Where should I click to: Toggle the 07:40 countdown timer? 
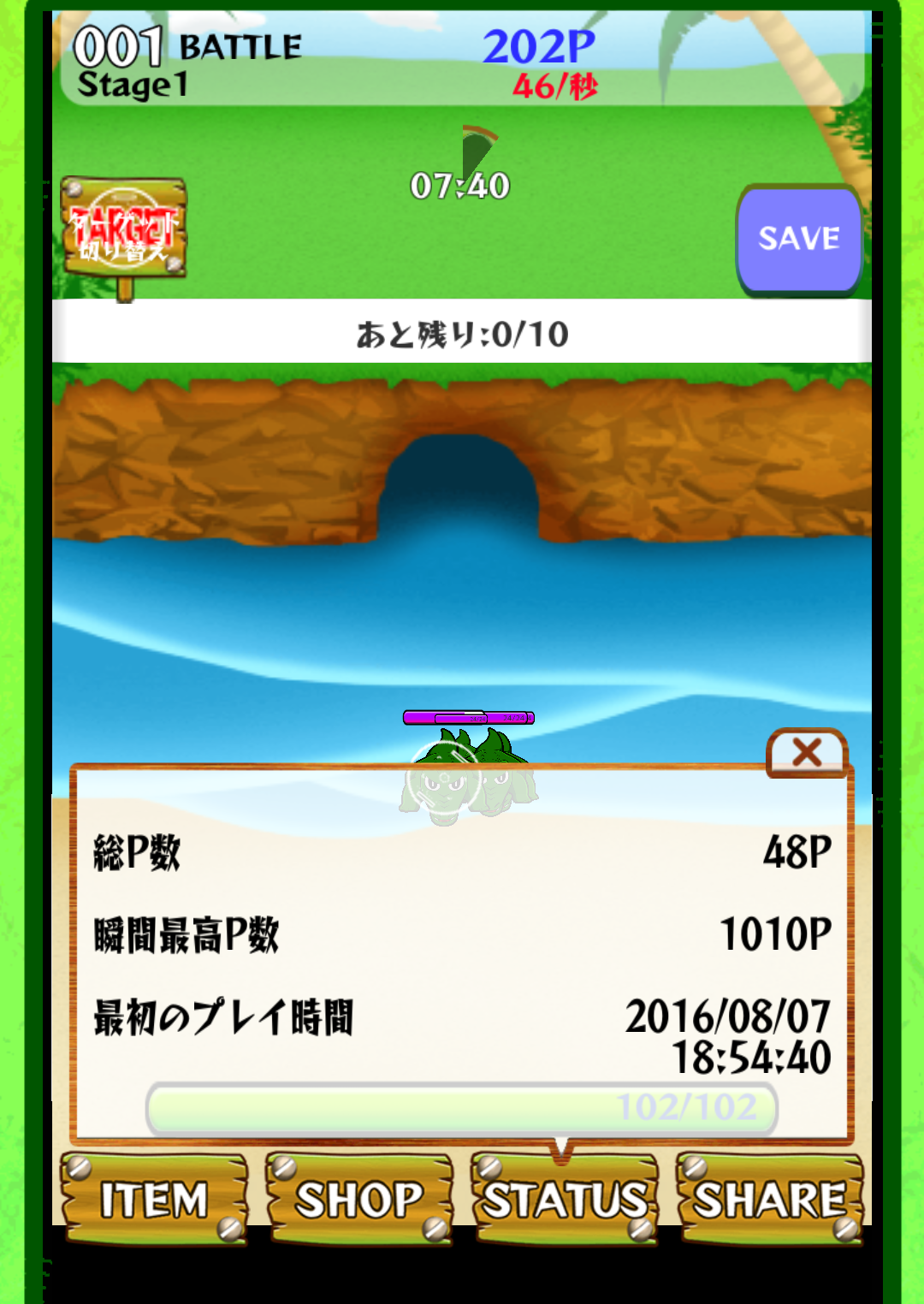pos(461,183)
